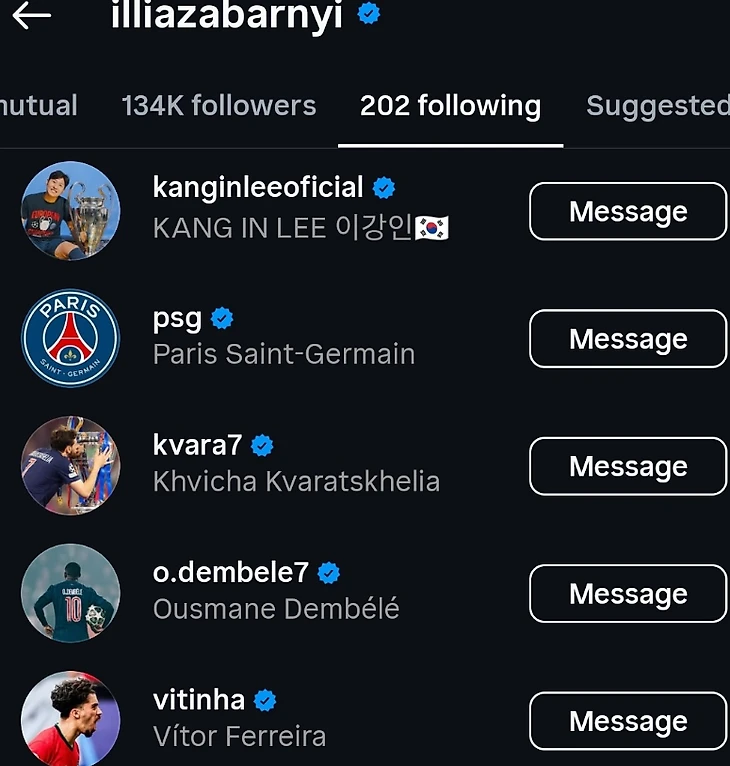Go back using the arrow icon

coord(31,16)
